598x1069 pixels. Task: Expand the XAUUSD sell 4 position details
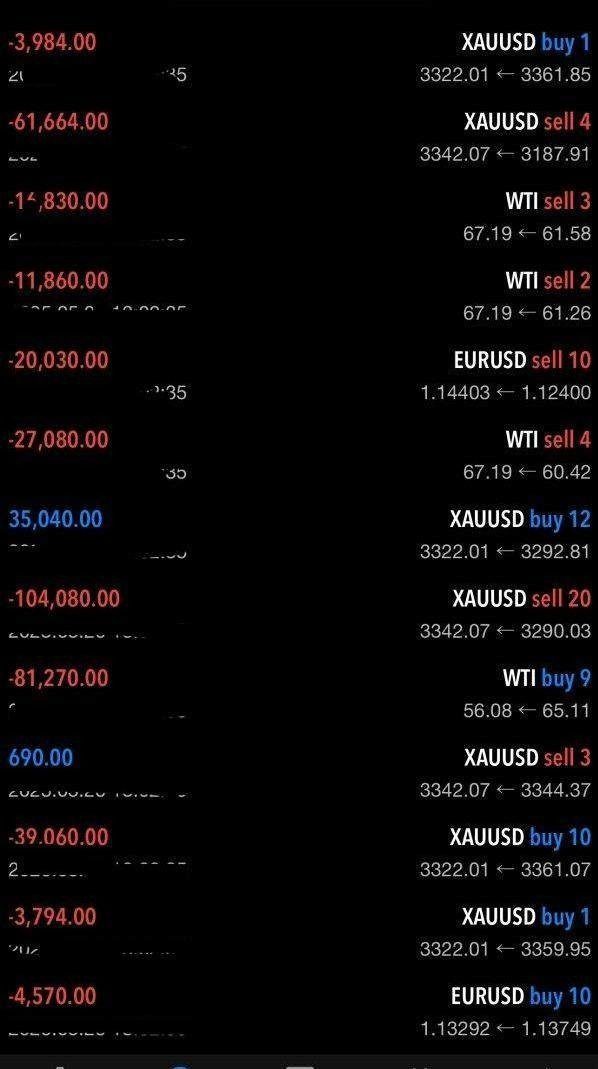tap(299, 137)
